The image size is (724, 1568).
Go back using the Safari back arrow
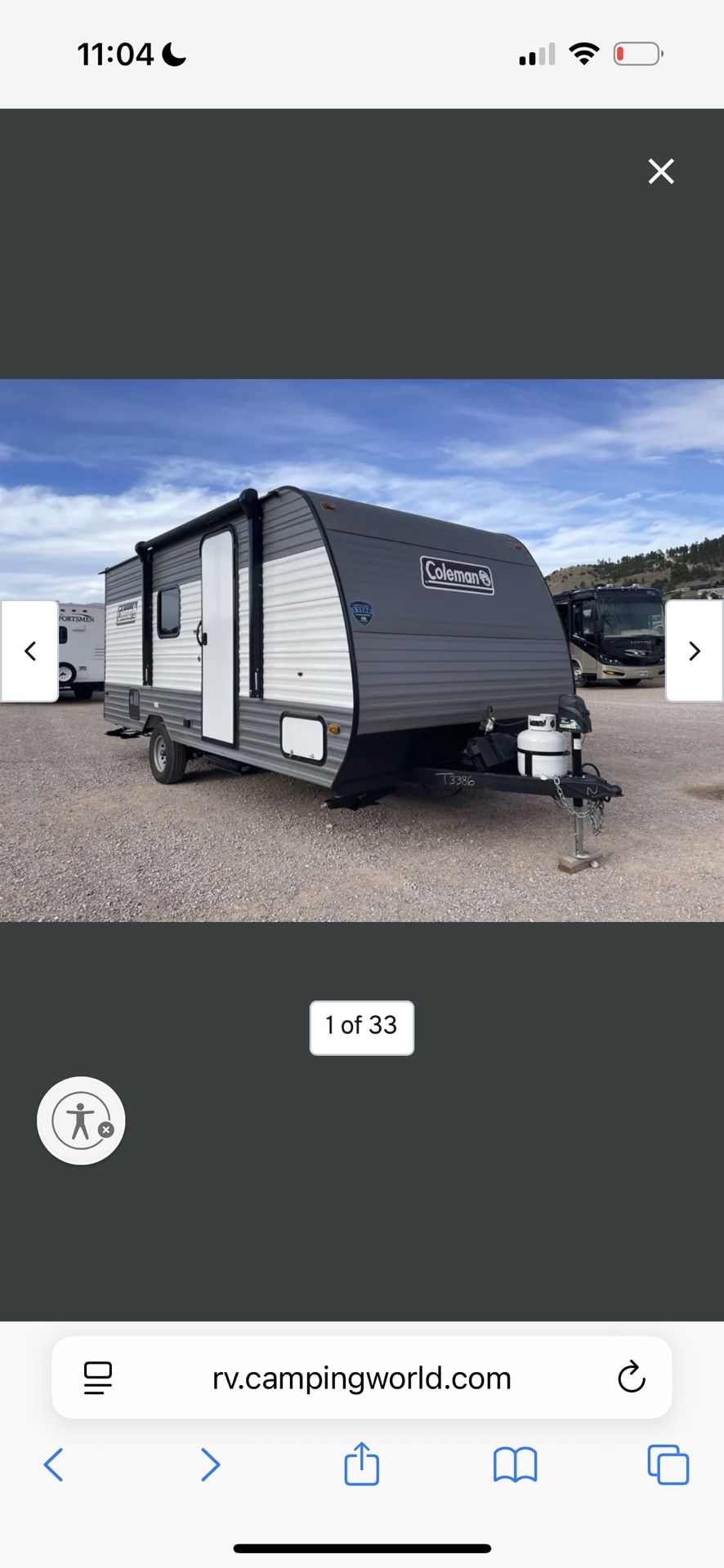click(x=54, y=1465)
